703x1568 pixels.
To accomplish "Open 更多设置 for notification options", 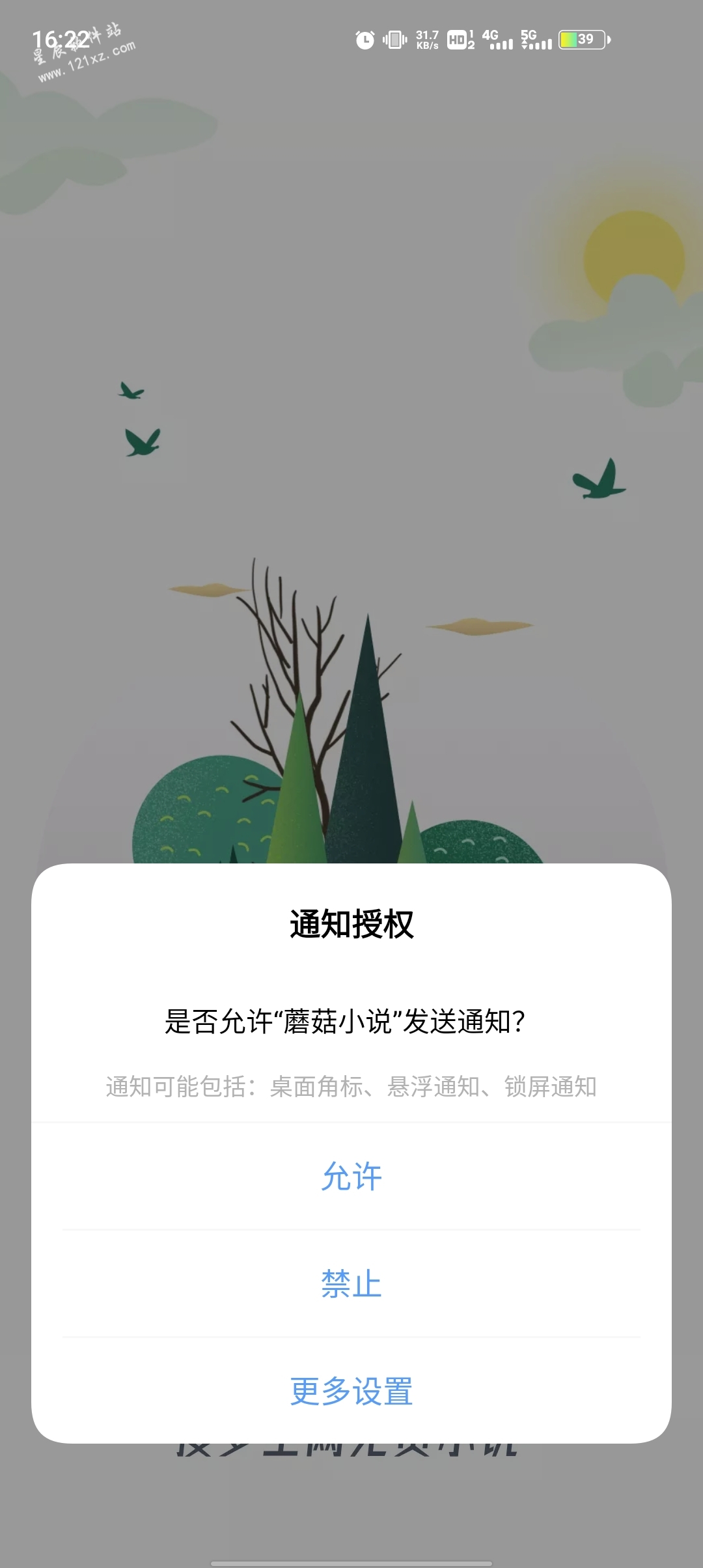I will tap(351, 1392).
